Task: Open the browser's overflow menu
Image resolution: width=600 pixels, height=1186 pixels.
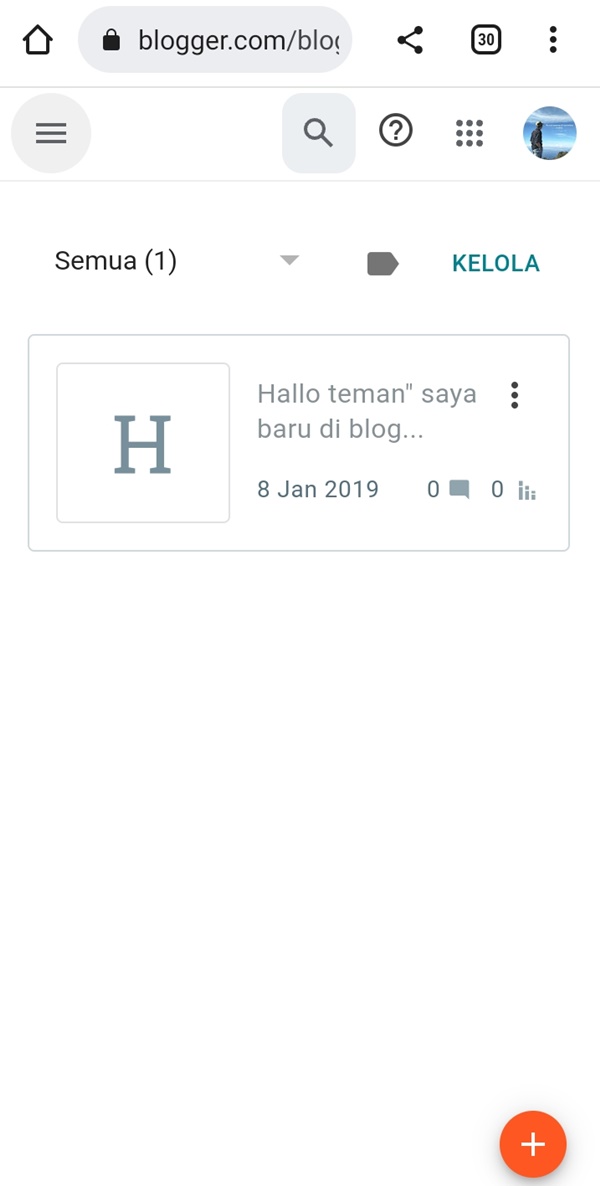Action: pyautogui.click(x=553, y=39)
